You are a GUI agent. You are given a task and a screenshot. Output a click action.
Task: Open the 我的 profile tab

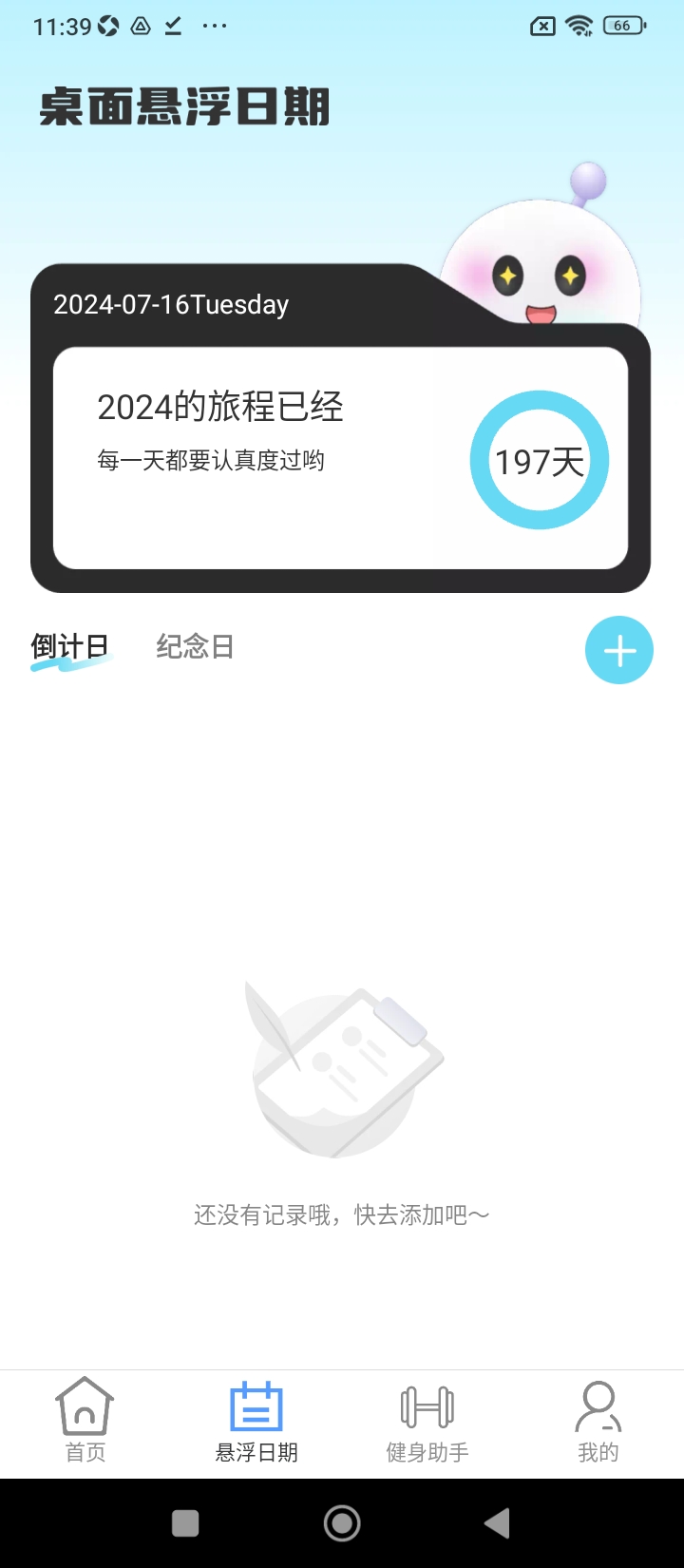click(598, 1422)
